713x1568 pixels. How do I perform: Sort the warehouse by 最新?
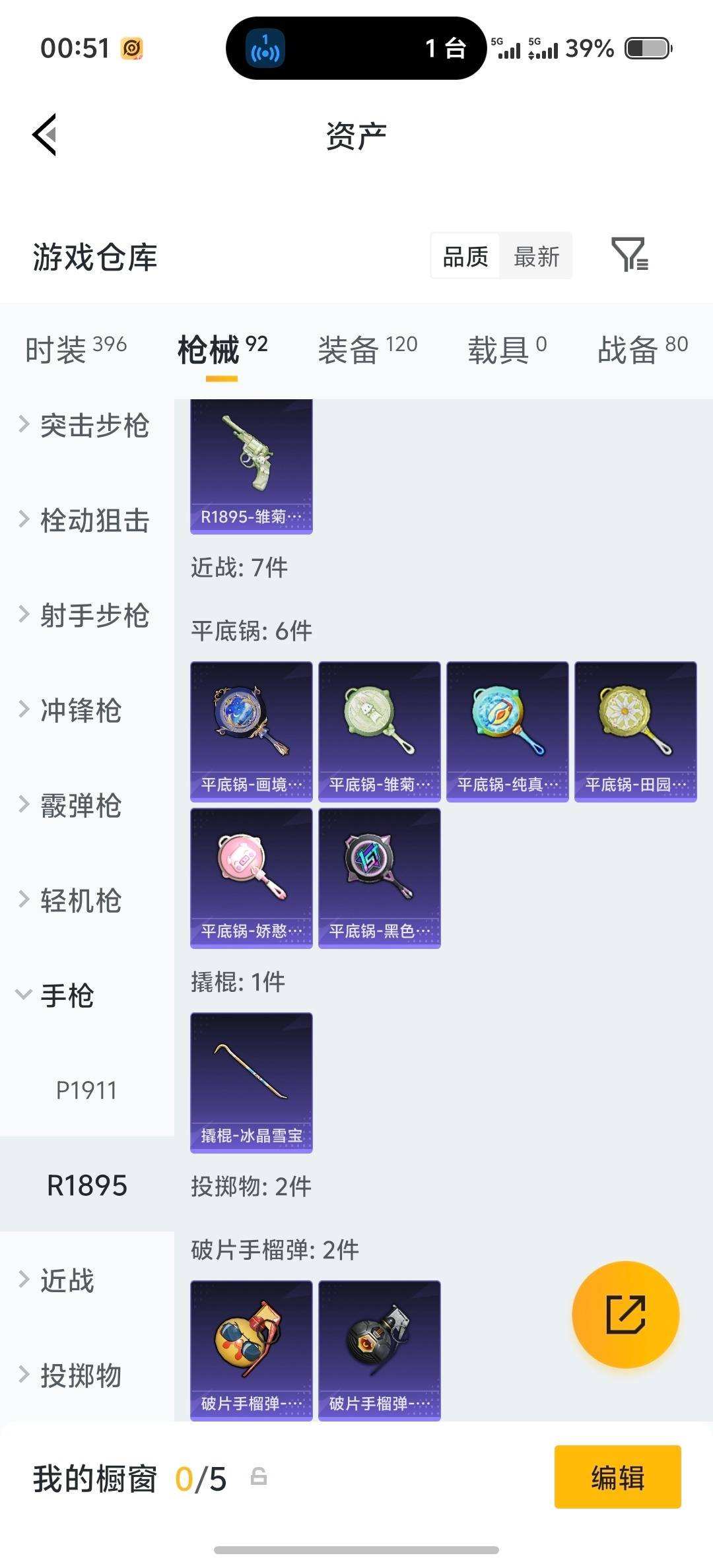[x=536, y=256]
